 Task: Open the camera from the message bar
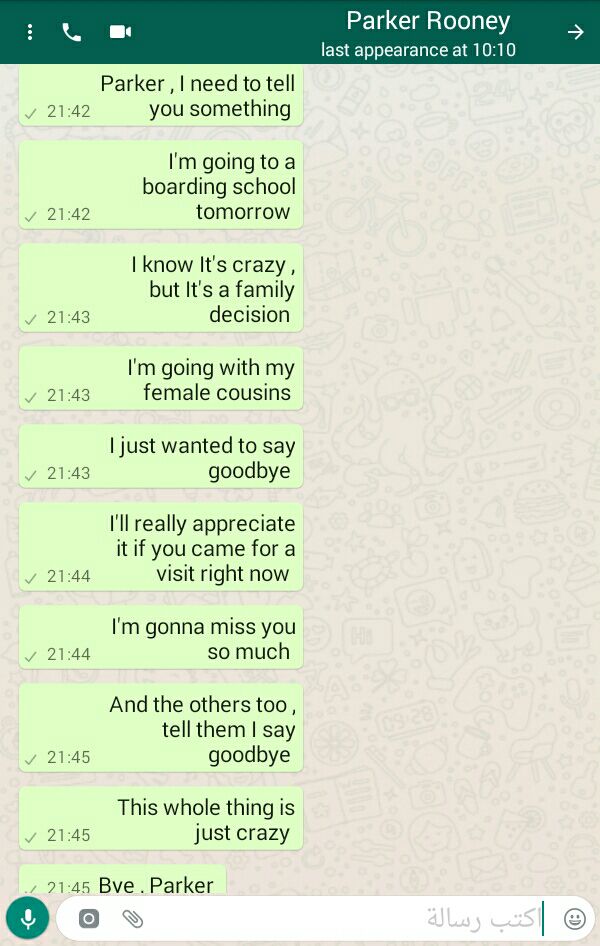(89, 918)
